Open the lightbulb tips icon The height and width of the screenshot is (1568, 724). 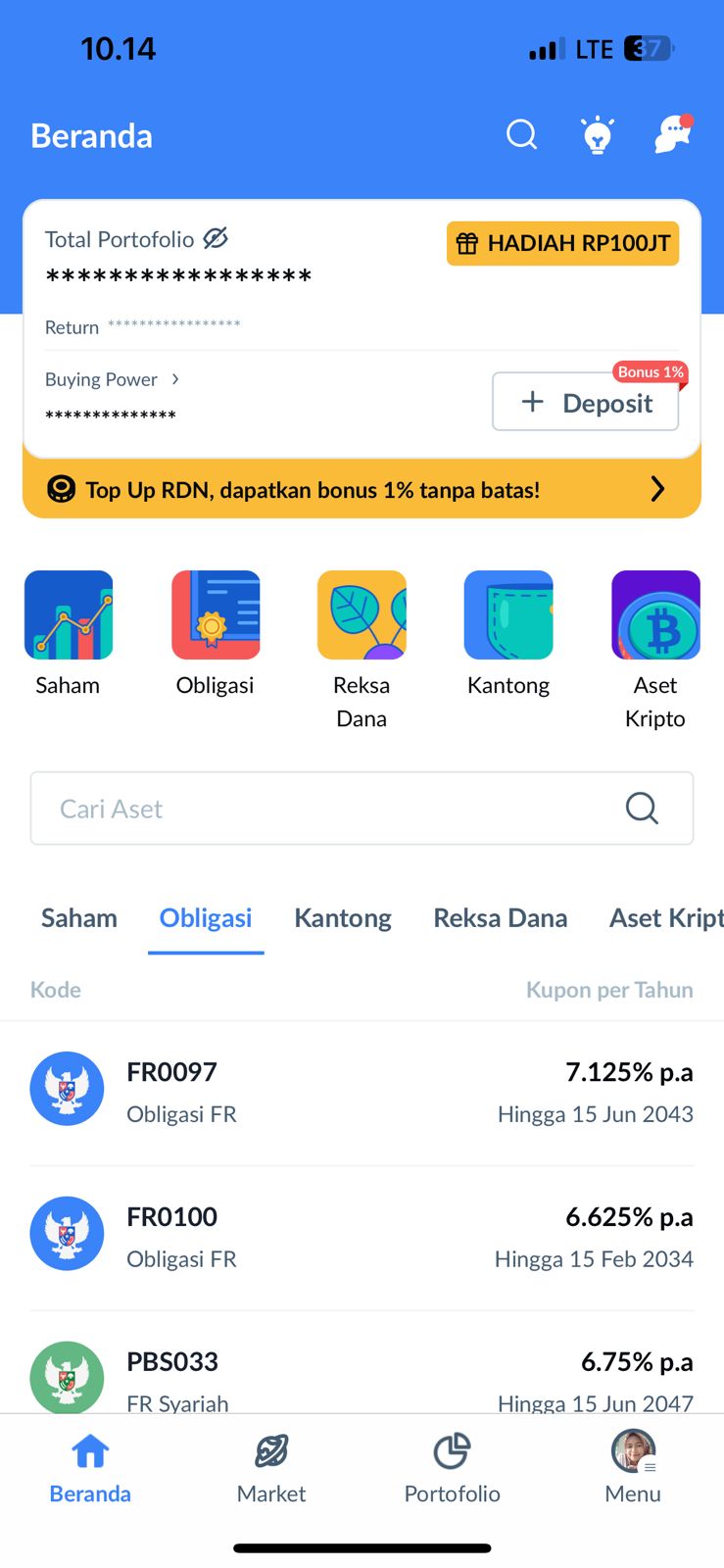[x=597, y=135]
